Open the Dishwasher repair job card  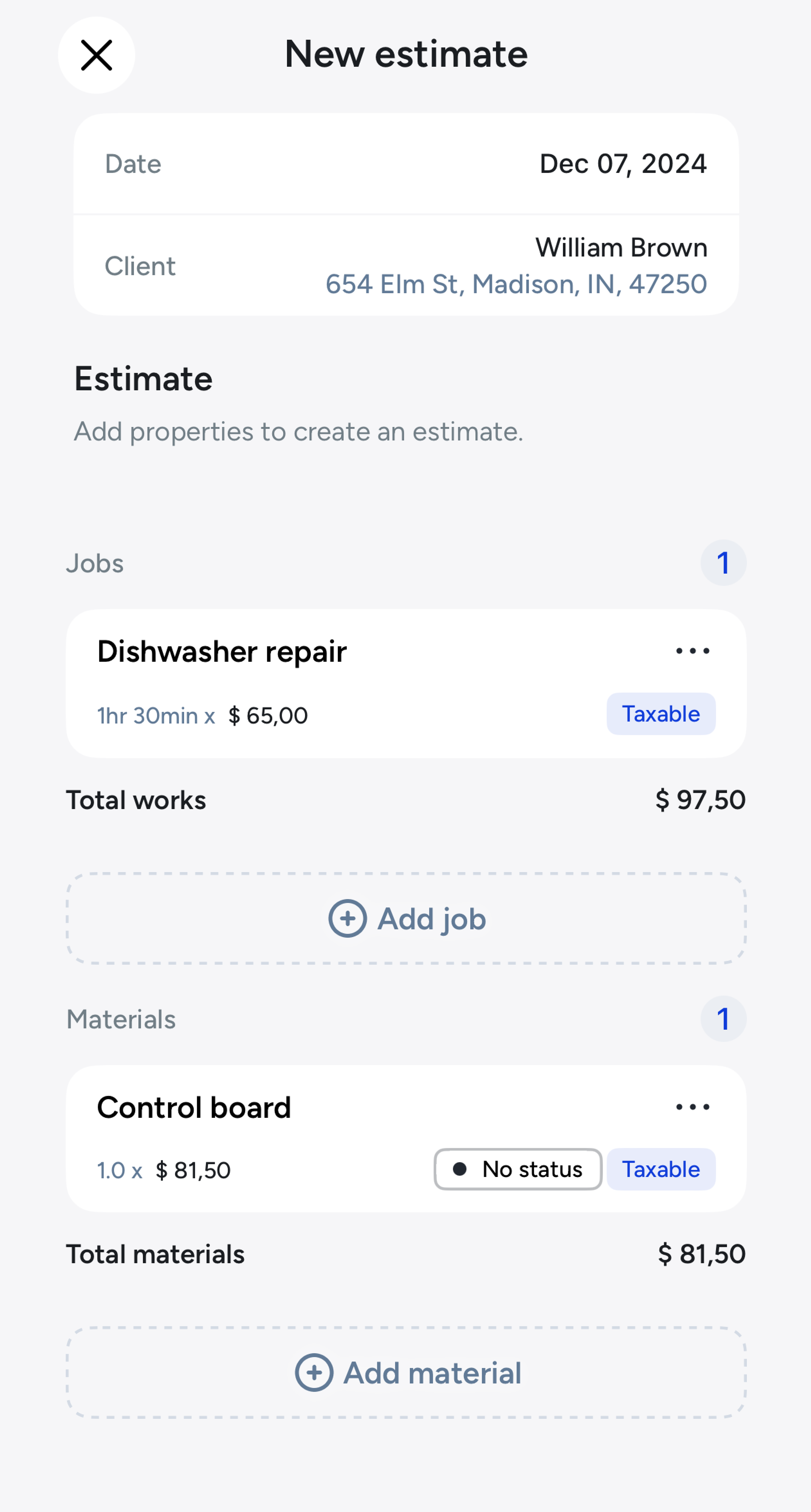point(406,684)
